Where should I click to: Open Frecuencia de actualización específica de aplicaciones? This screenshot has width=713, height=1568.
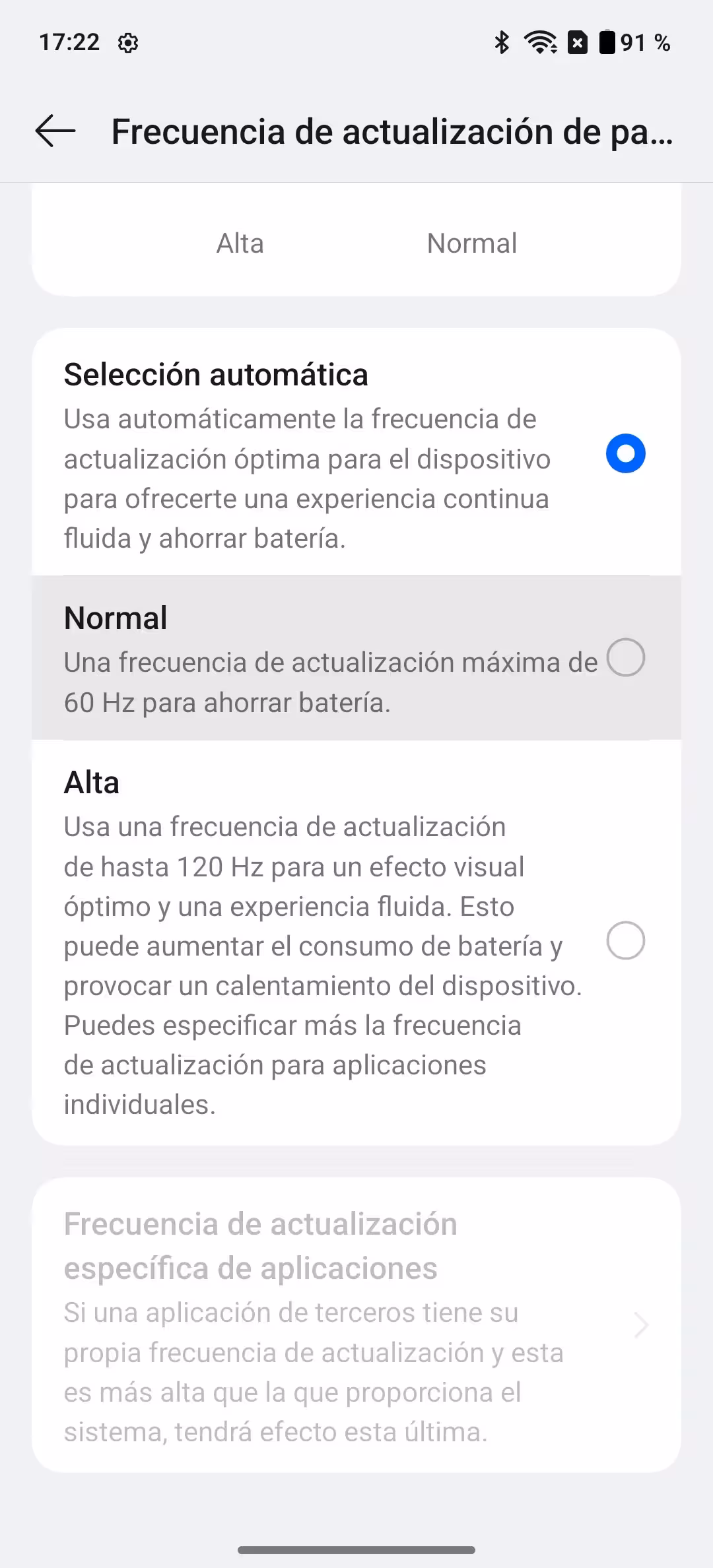[356, 1324]
